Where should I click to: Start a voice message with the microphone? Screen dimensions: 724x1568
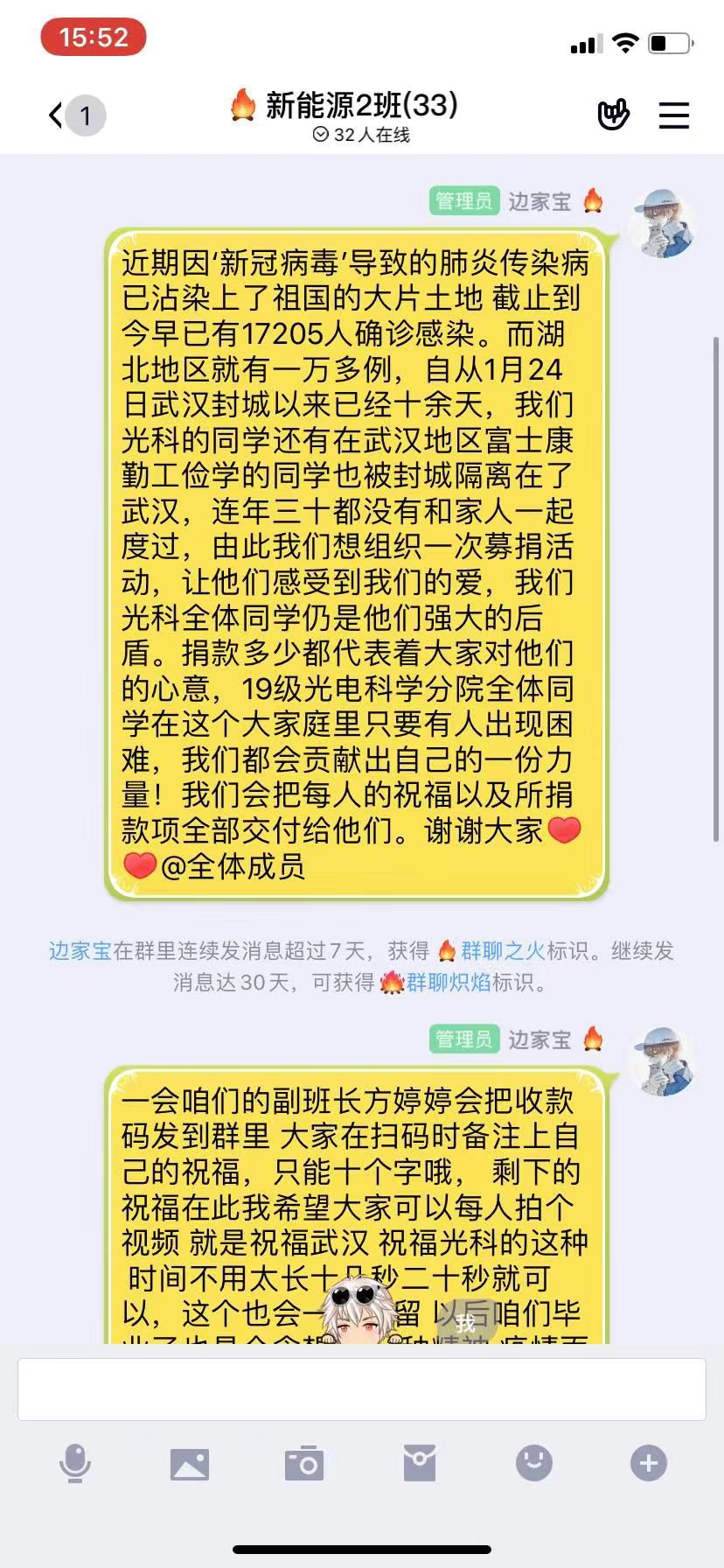click(x=75, y=1463)
